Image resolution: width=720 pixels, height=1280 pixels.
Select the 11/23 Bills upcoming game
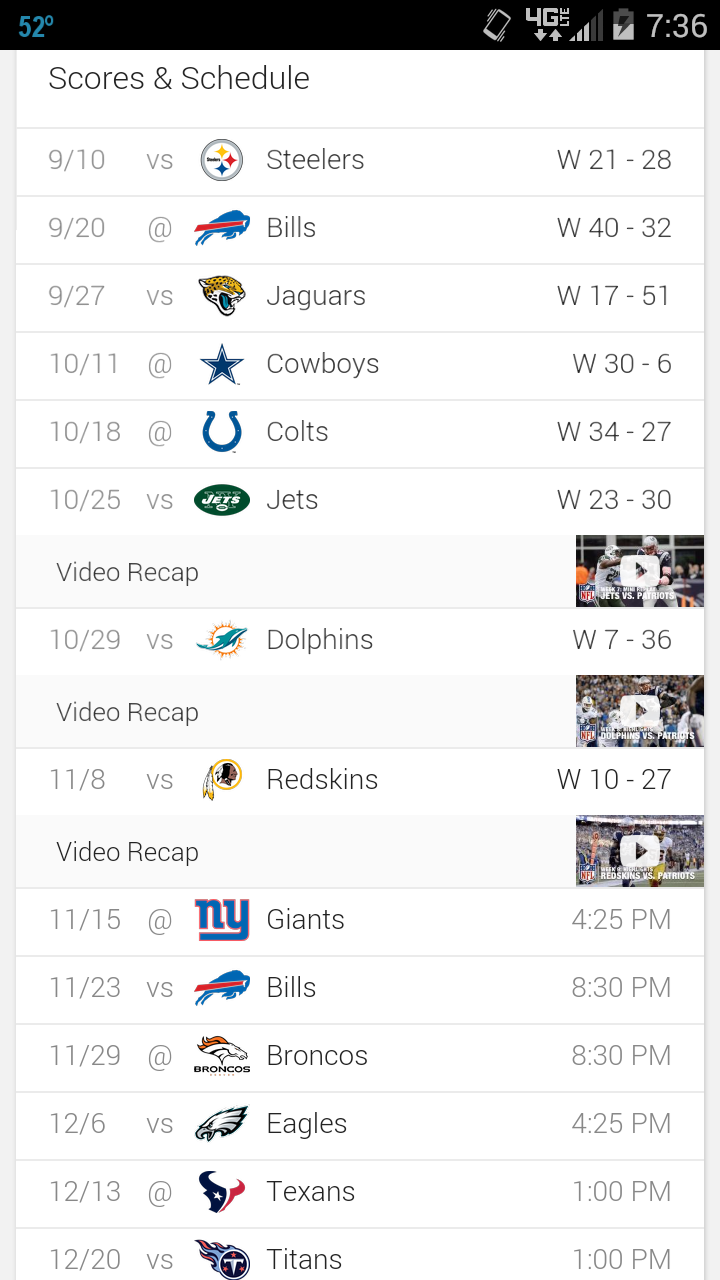[x=360, y=989]
